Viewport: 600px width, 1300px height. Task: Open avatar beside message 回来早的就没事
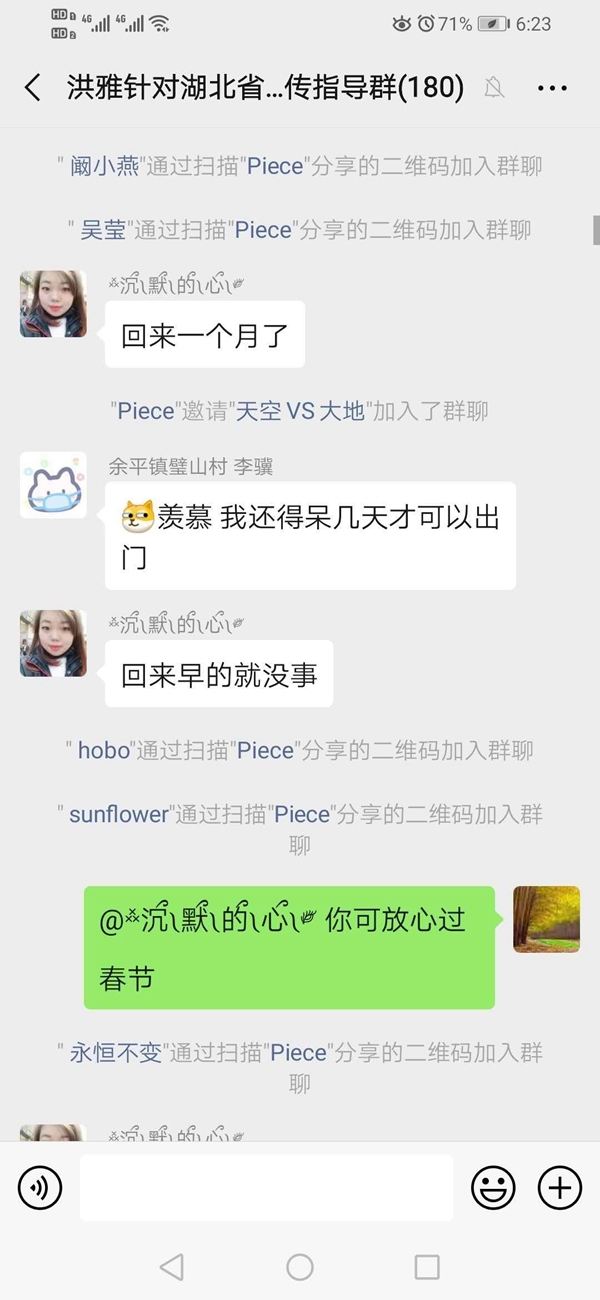(x=53, y=643)
